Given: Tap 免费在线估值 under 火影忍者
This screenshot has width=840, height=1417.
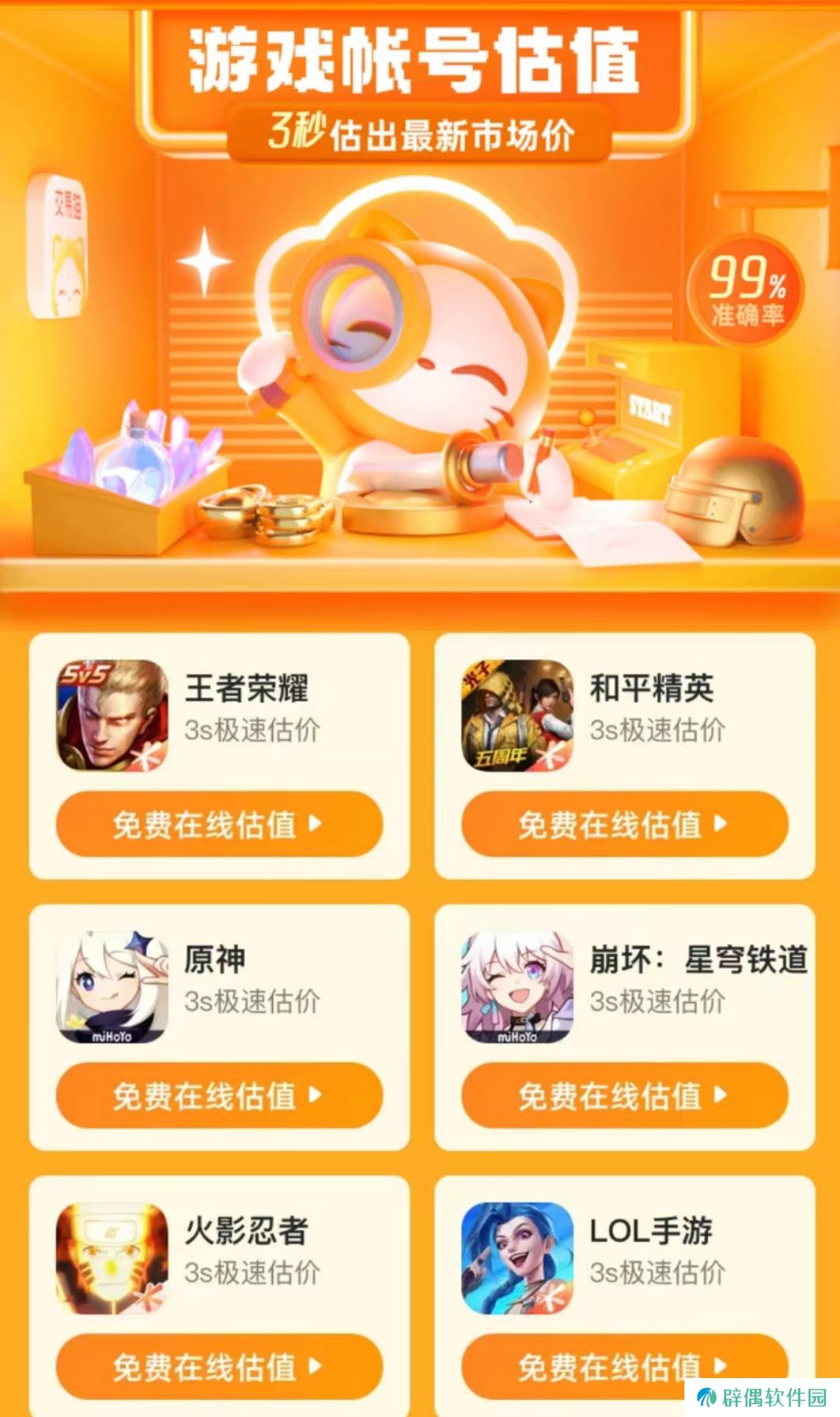Looking at the screenshot, I should [219, 1366].
